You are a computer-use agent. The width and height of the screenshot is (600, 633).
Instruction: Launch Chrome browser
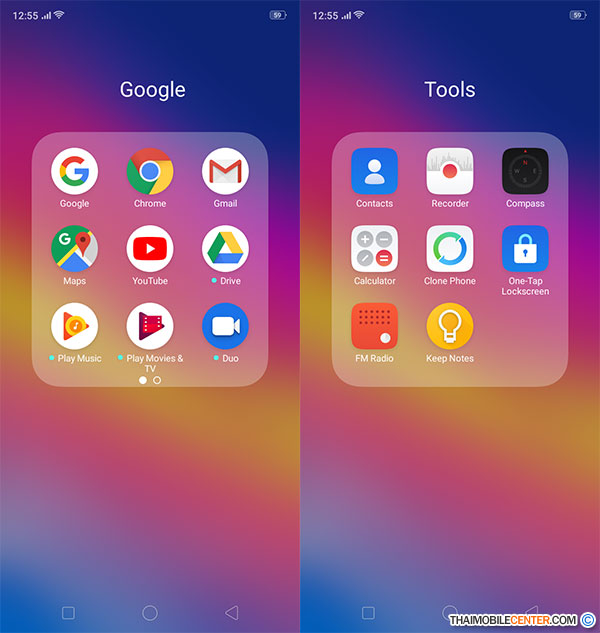(150, 172)
